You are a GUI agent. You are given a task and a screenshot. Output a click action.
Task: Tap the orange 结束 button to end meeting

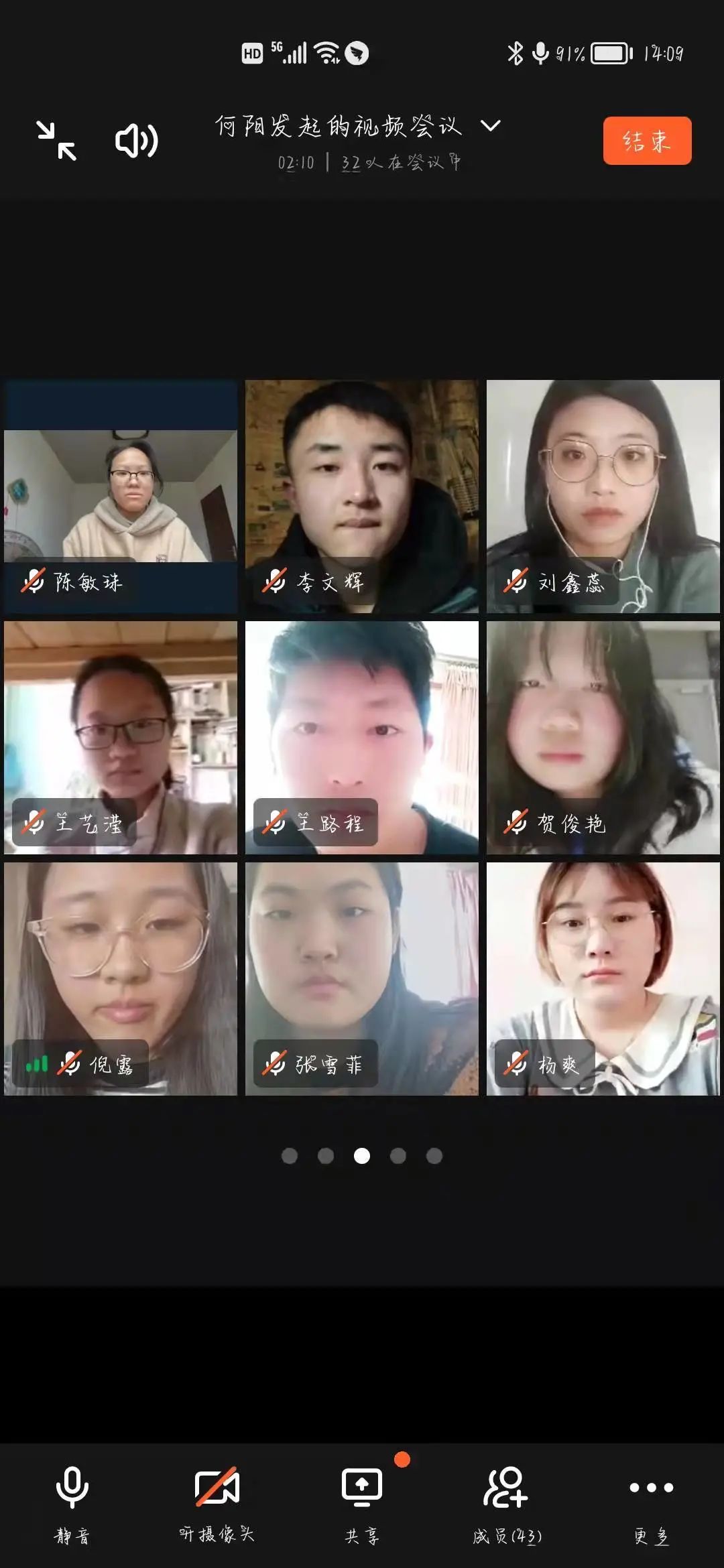pos(647,141)
